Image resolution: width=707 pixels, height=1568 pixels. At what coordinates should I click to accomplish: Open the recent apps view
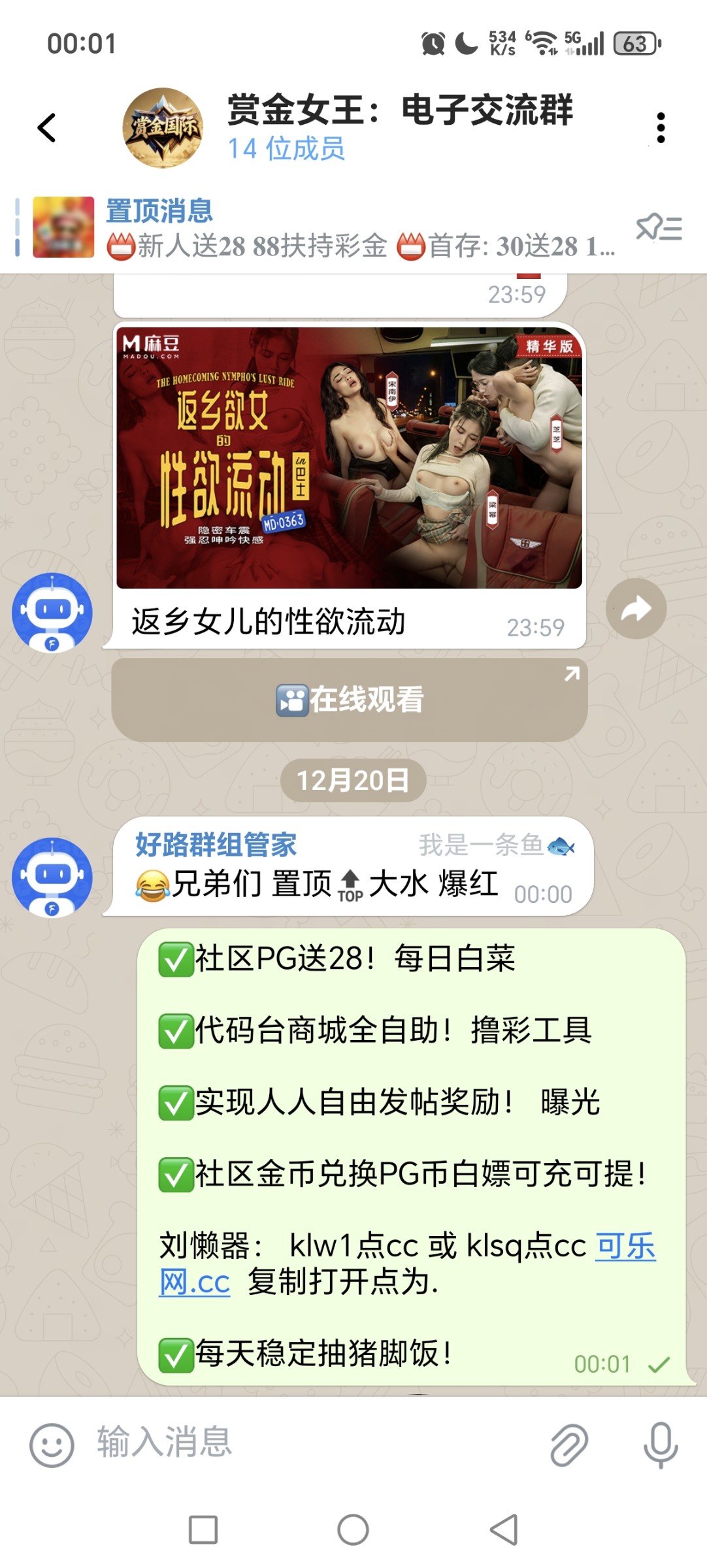pyautogui.click(x=203, y=1530)
